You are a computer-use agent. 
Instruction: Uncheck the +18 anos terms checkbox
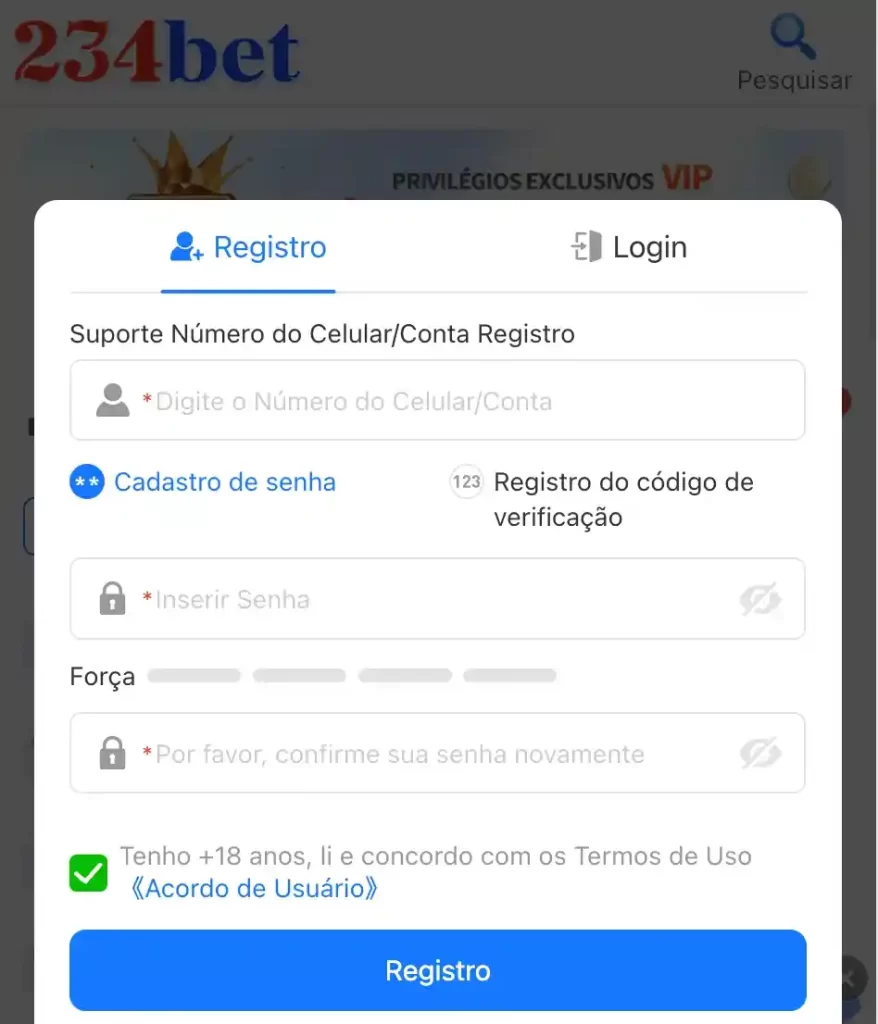click(x=89, y=873)
